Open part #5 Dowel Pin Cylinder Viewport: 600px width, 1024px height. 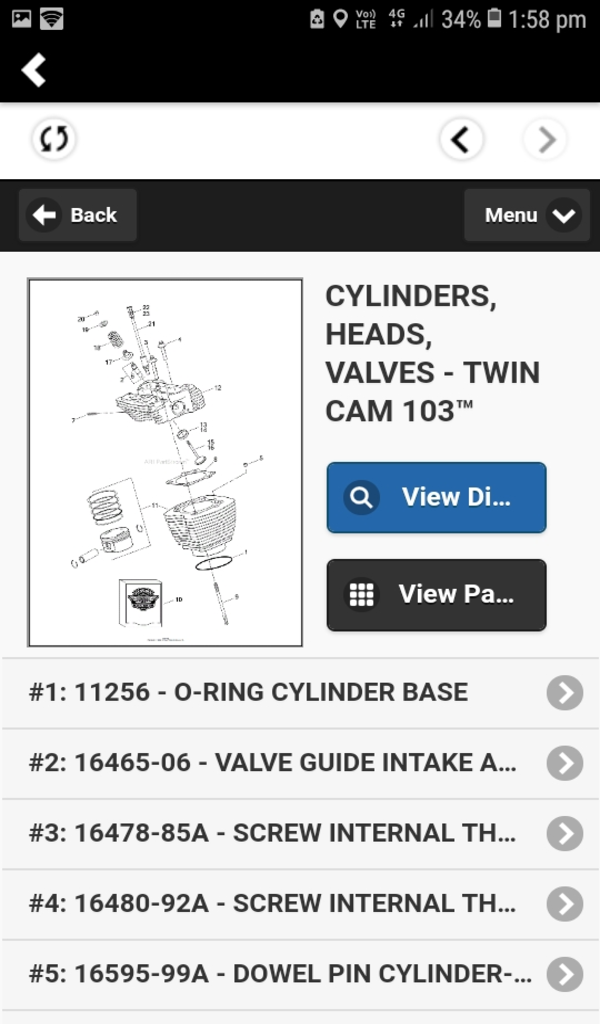click(300, 974)
